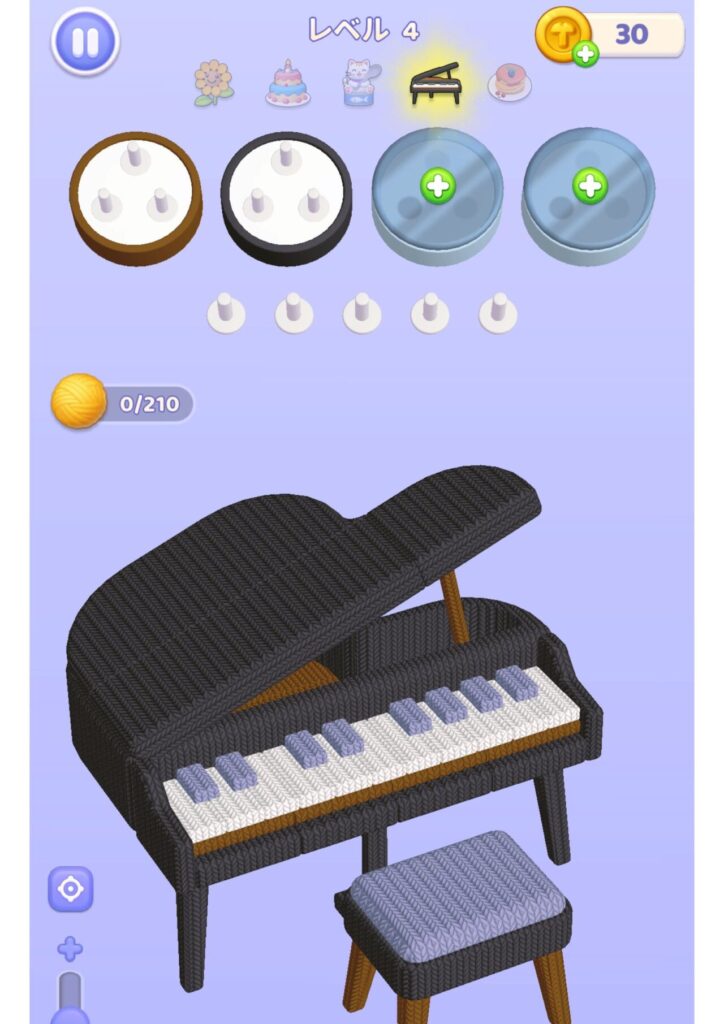This screenshot has width=724, height=1024.
Task: Recenter the camera view
Action: tap(71, 889)
